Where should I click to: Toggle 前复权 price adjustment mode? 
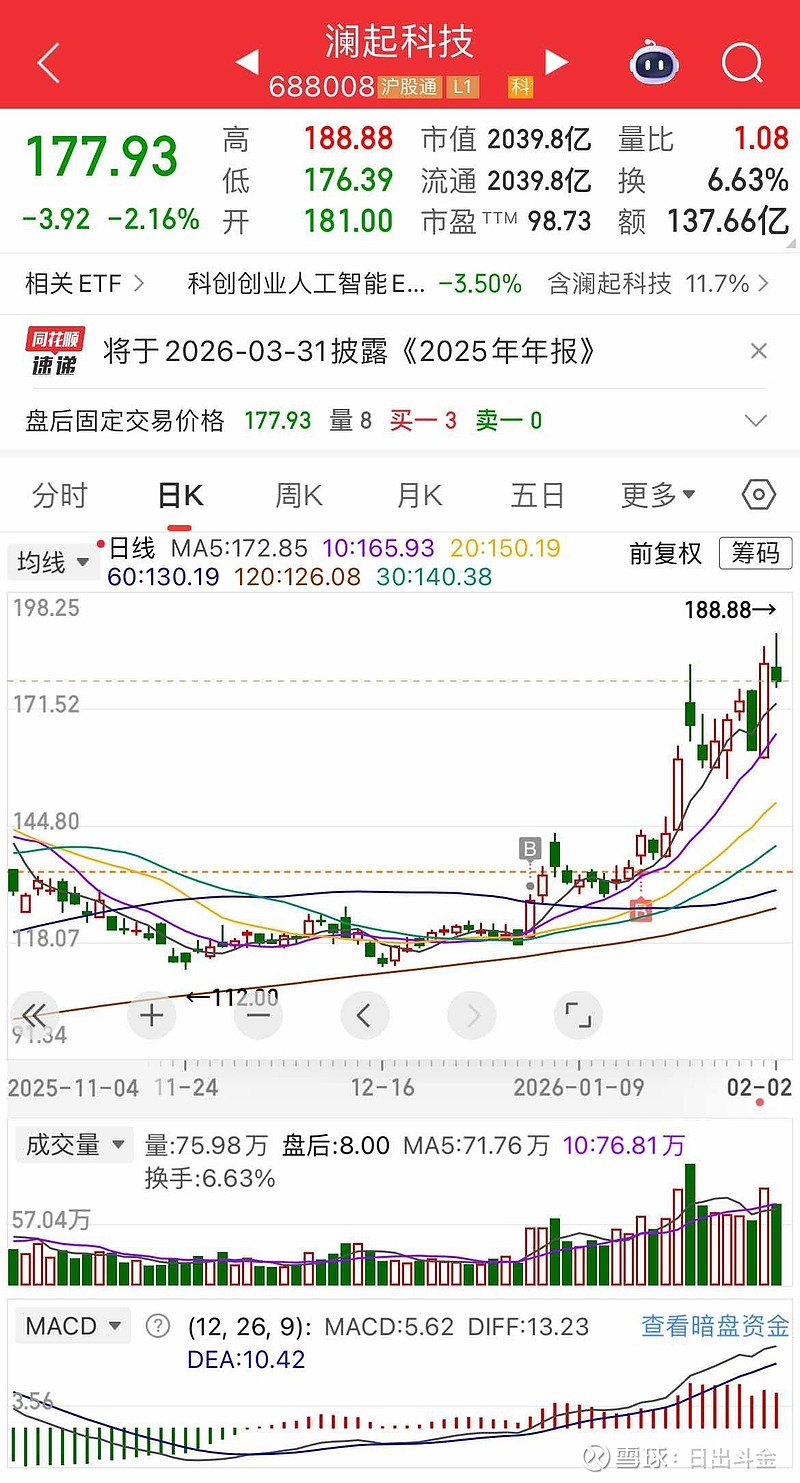coord(664,554)
